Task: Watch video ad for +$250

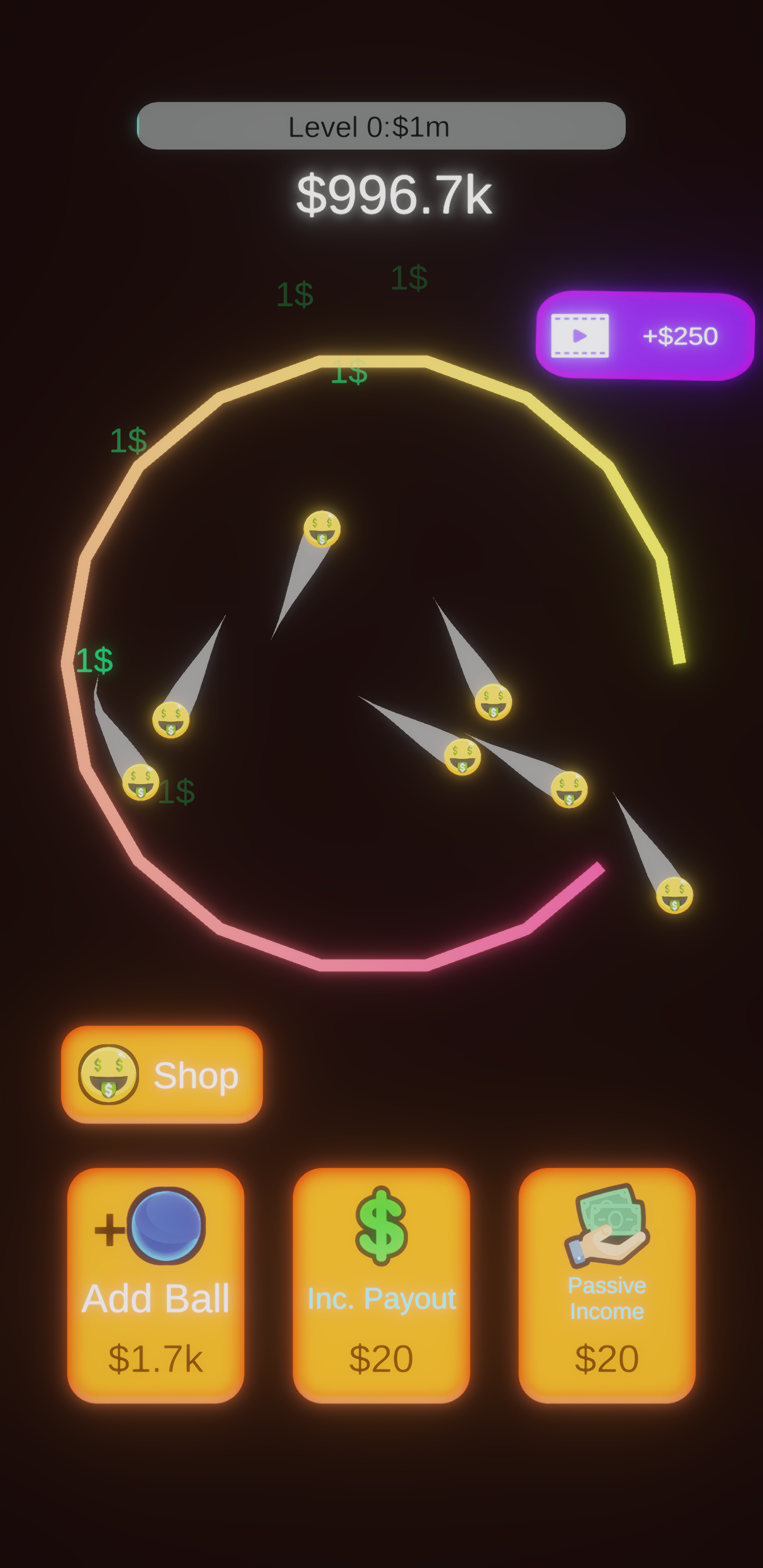Action: click(x=644, y=336)
